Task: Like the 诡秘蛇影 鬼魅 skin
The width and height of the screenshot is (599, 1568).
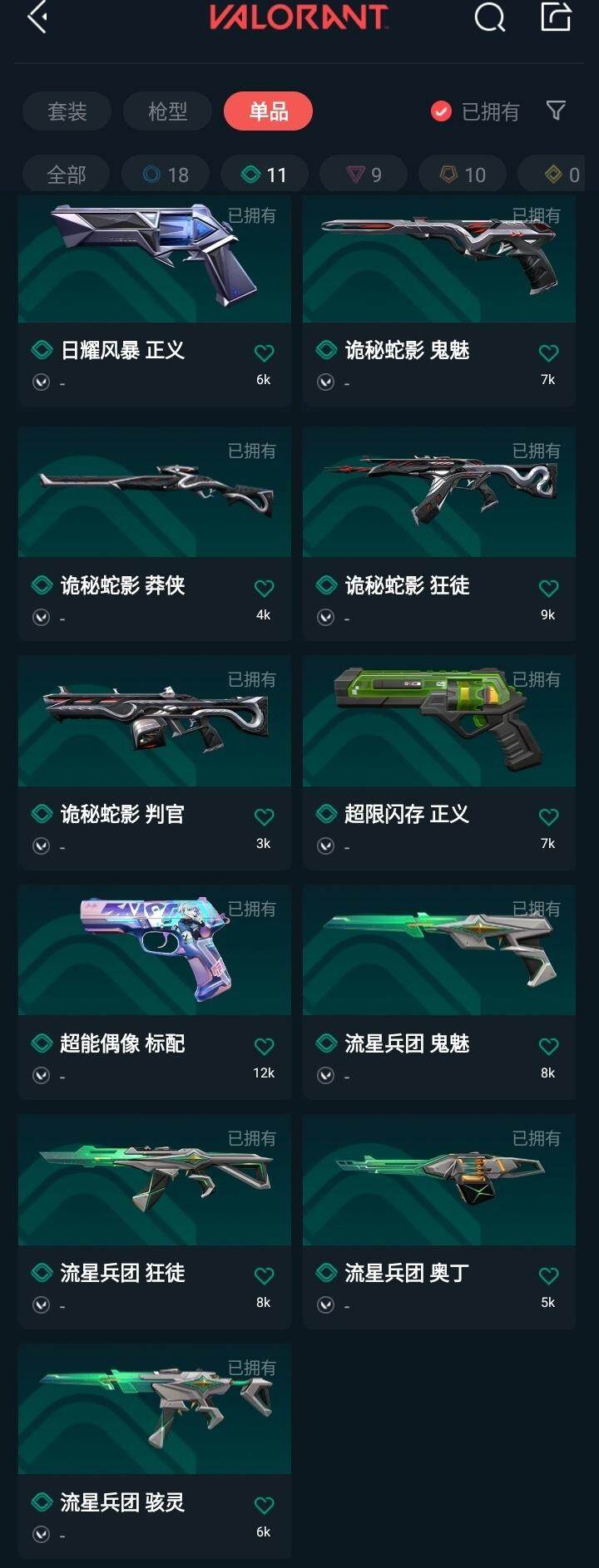Action: pos(548,353)
